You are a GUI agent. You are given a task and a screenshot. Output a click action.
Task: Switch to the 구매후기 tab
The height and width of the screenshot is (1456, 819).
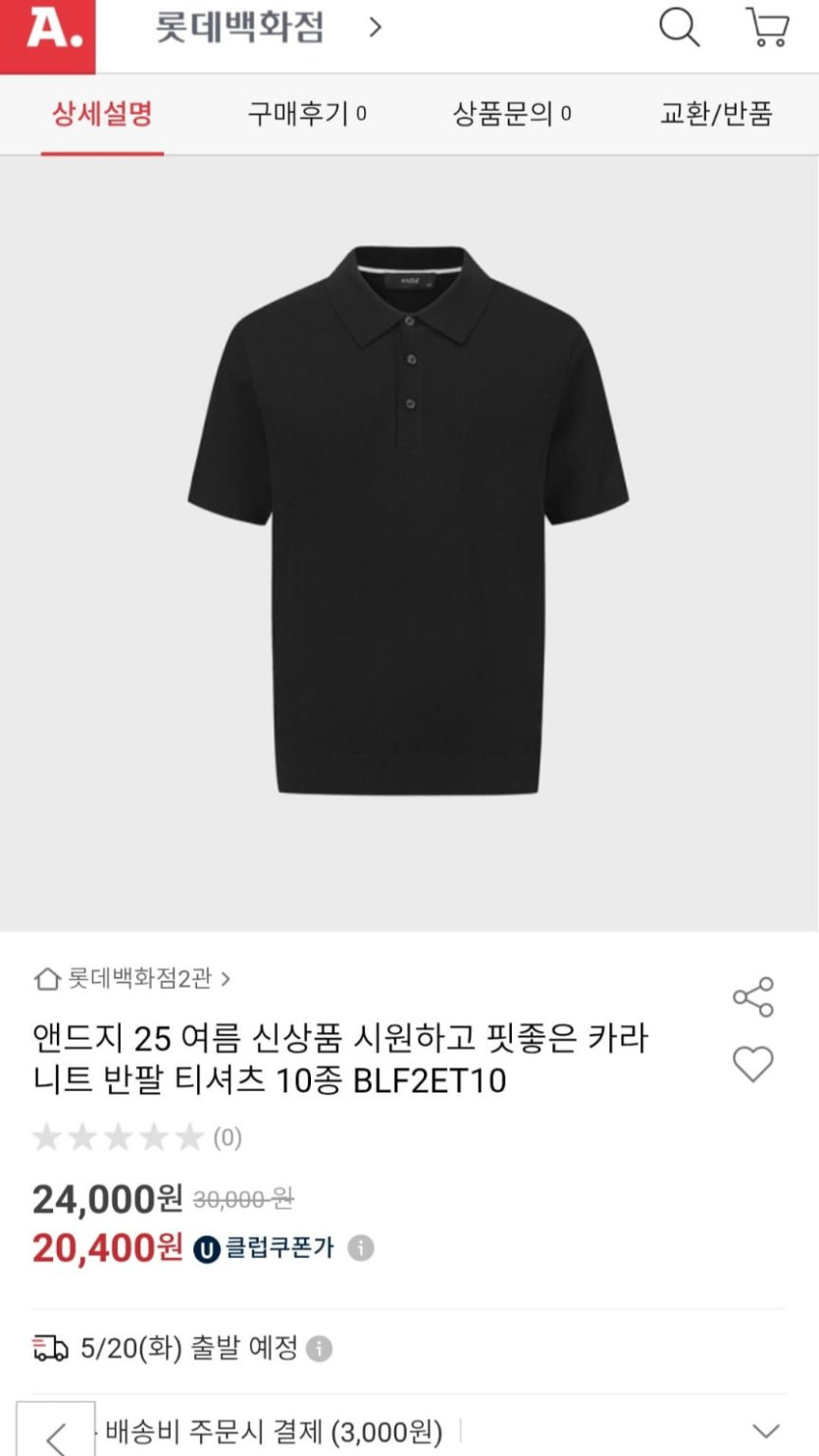[306, 114]
